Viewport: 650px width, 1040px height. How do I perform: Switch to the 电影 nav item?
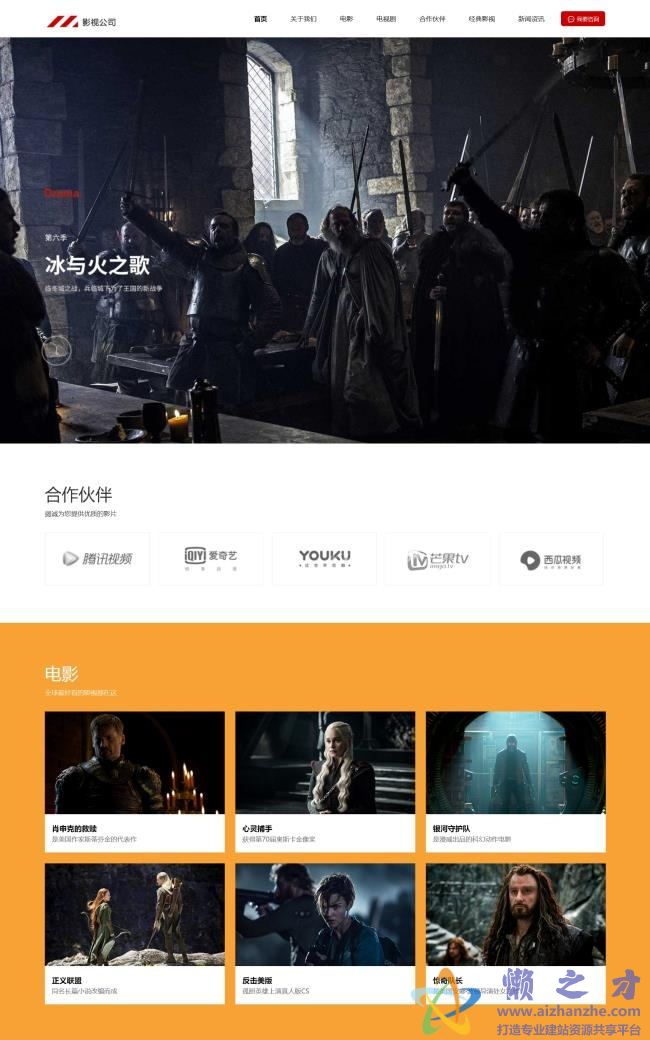click(346, 19)
